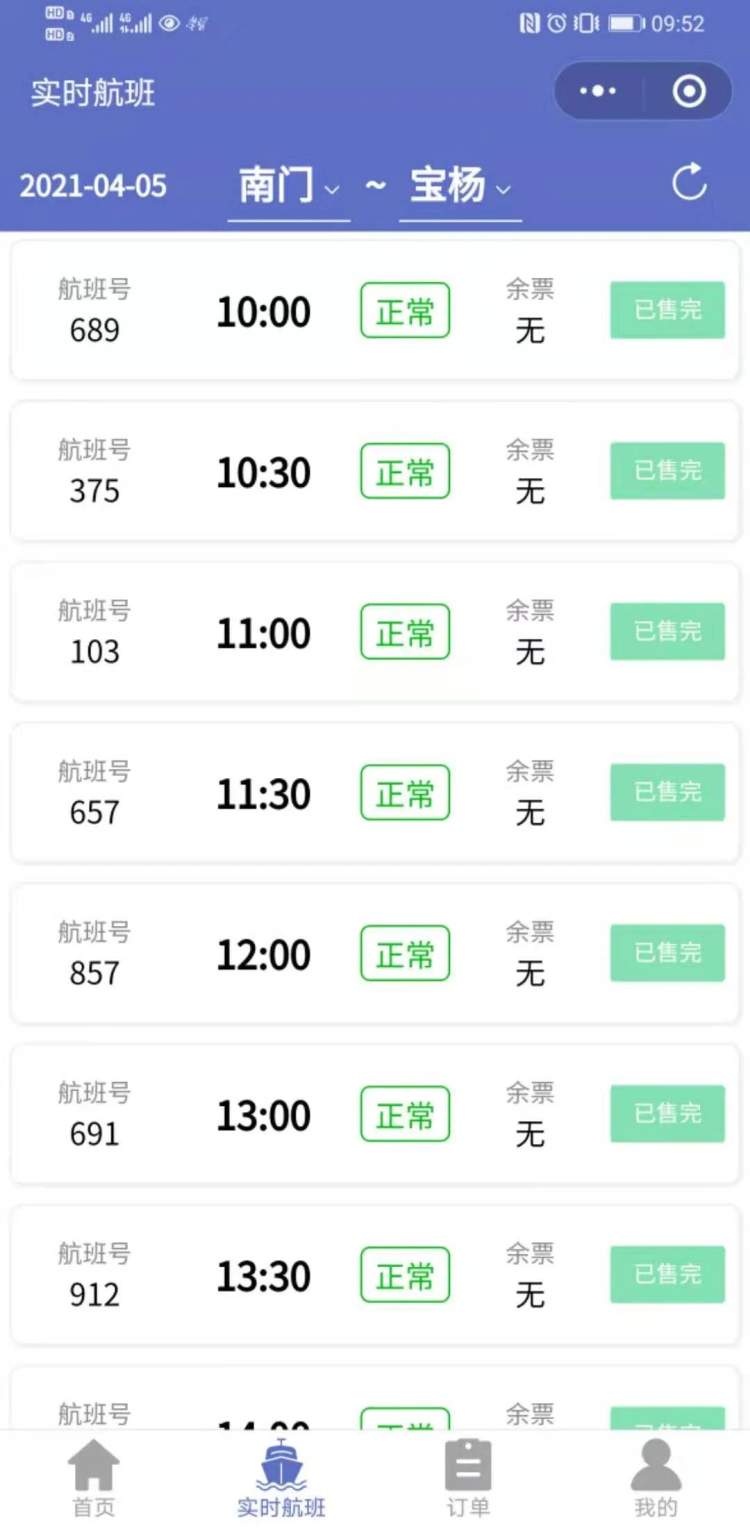Close the mini program with the circle button

689,92
